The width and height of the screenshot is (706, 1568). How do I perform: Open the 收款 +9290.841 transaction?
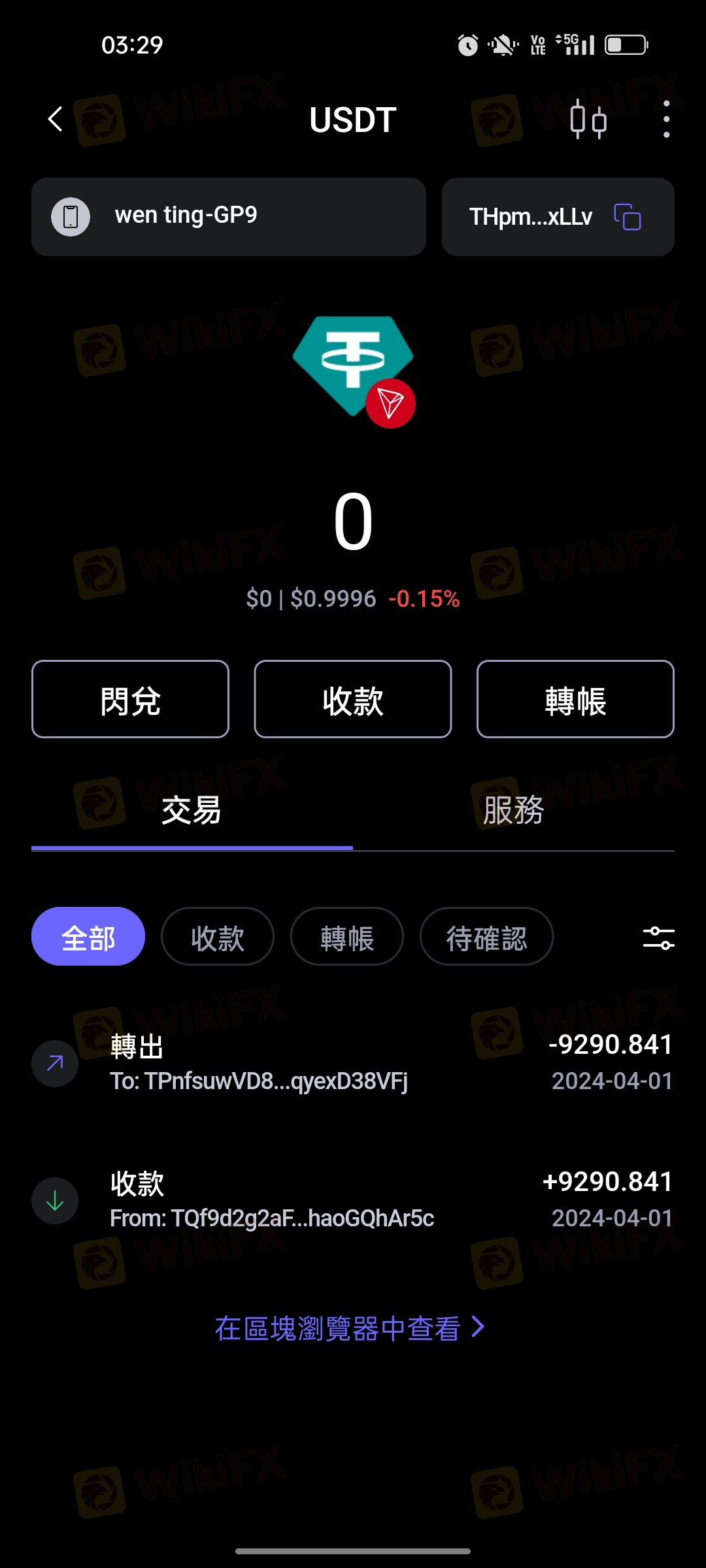pyautogui.click(x=353, y=1200)
